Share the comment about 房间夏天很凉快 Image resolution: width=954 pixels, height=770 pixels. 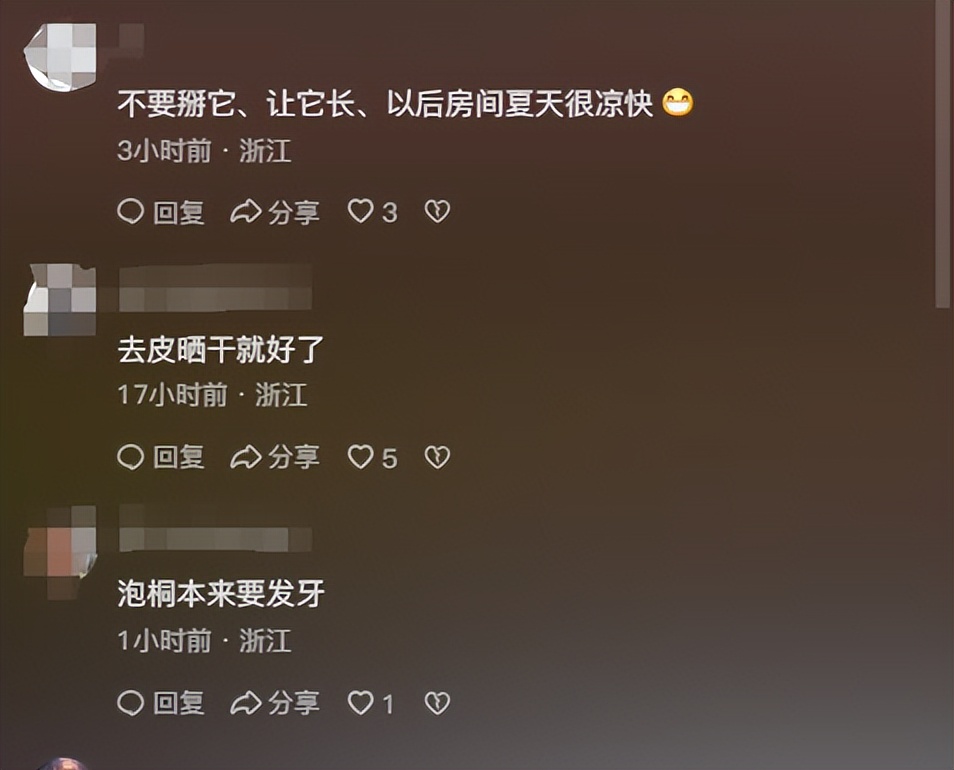pos(275,212)
